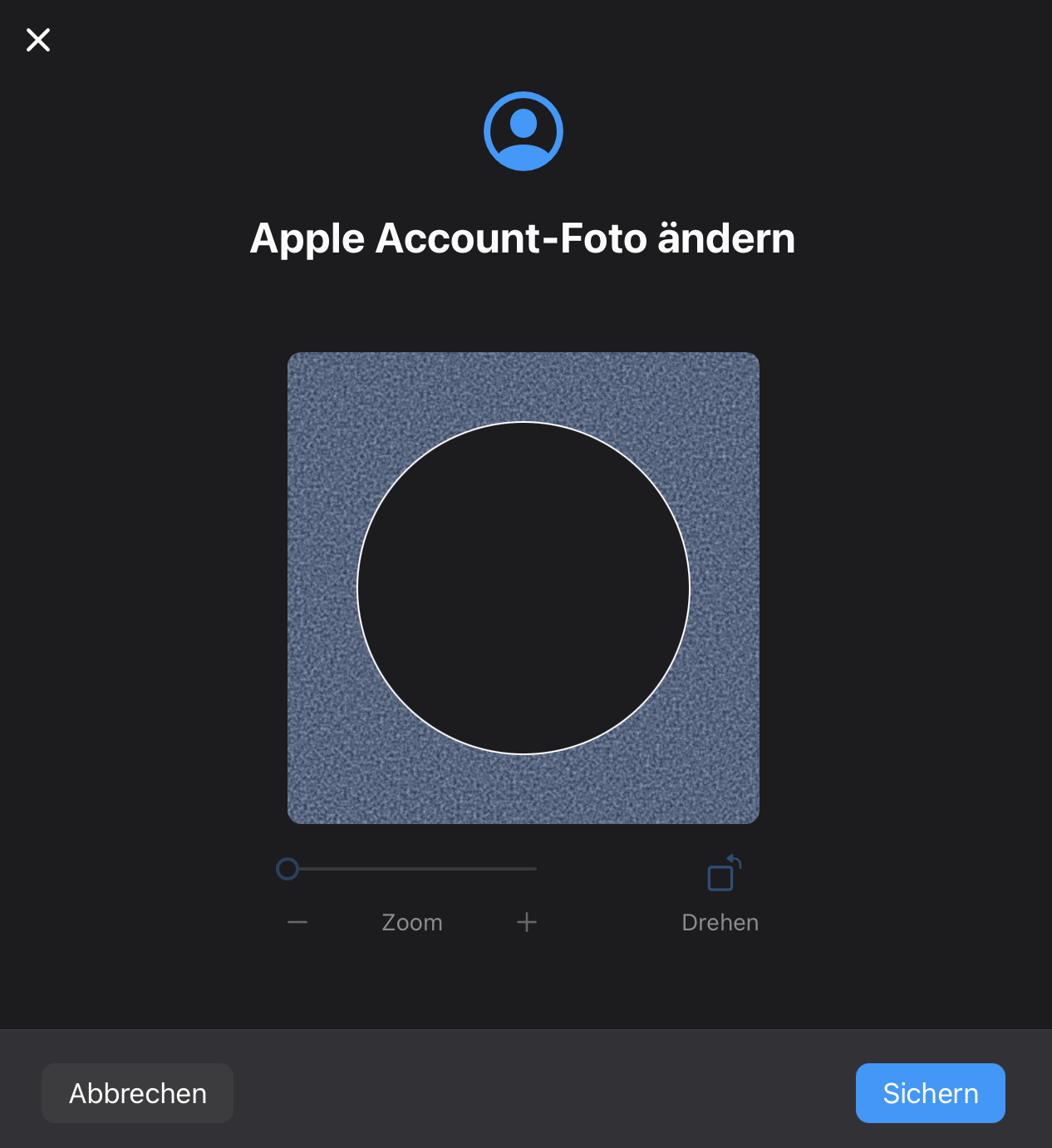Decrease zoom with the minus button
The image size is (1052, 1148).
297,922
